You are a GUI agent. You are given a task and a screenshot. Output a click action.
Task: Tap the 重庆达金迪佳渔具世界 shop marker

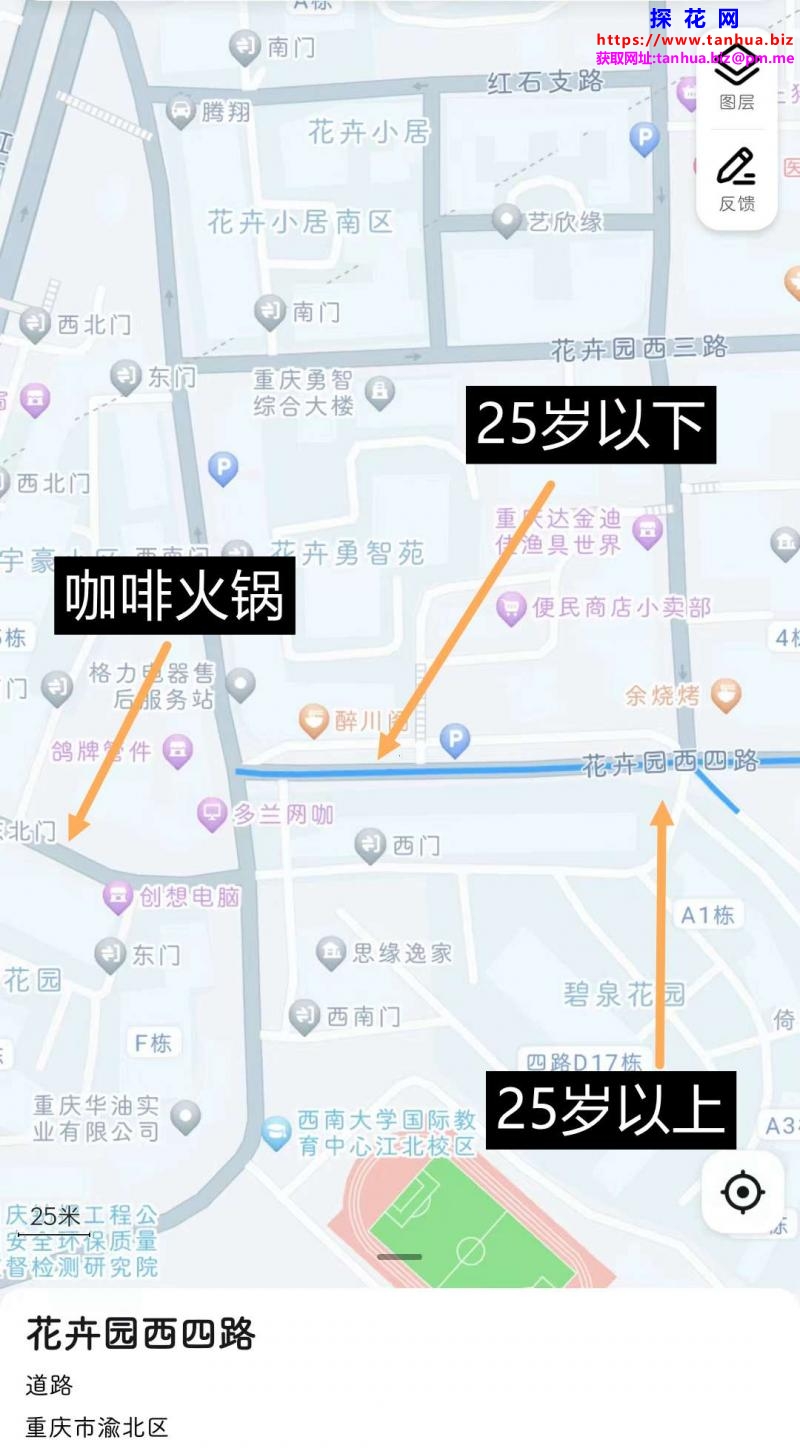pyautogui.click(x=648, y=530)
